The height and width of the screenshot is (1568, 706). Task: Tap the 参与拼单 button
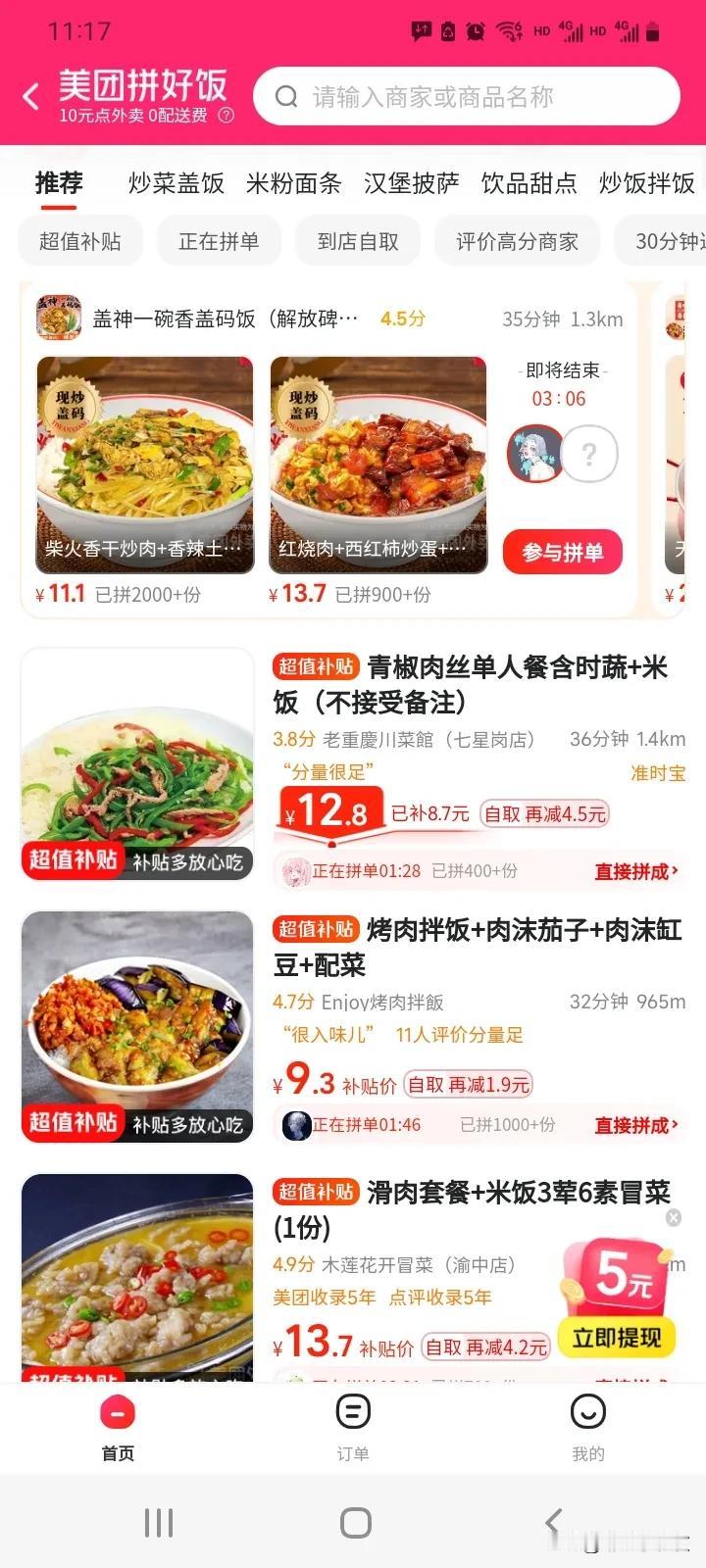[562, 552]
